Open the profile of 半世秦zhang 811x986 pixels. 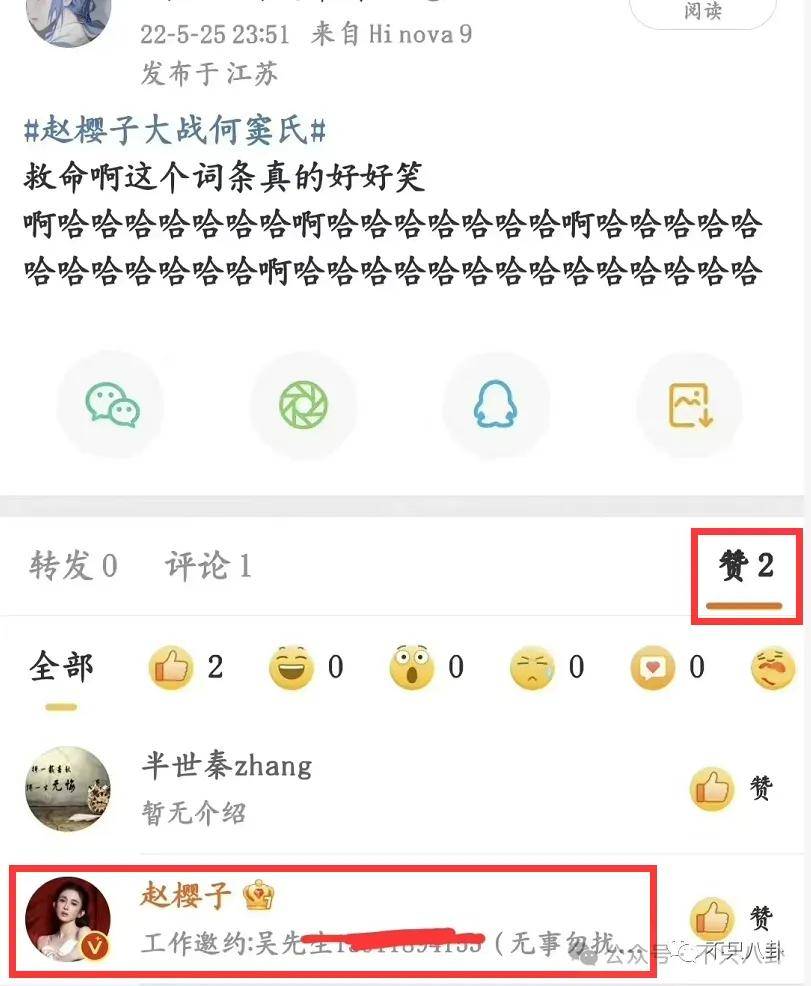click(x=227, y=767)
